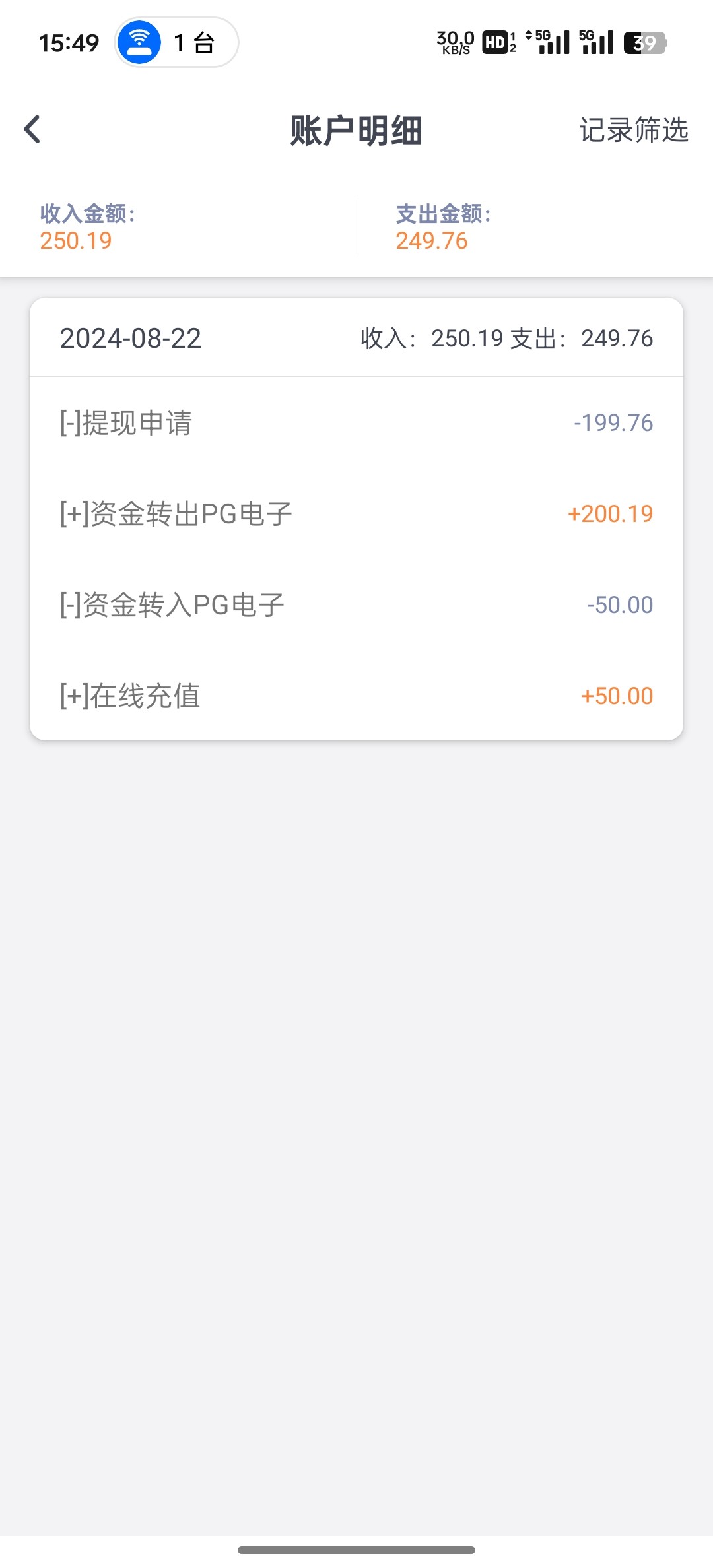Image resolution: width=713 pixels, height=1568 pixels.
Task: Go back from account details
Action: point(32,129)
